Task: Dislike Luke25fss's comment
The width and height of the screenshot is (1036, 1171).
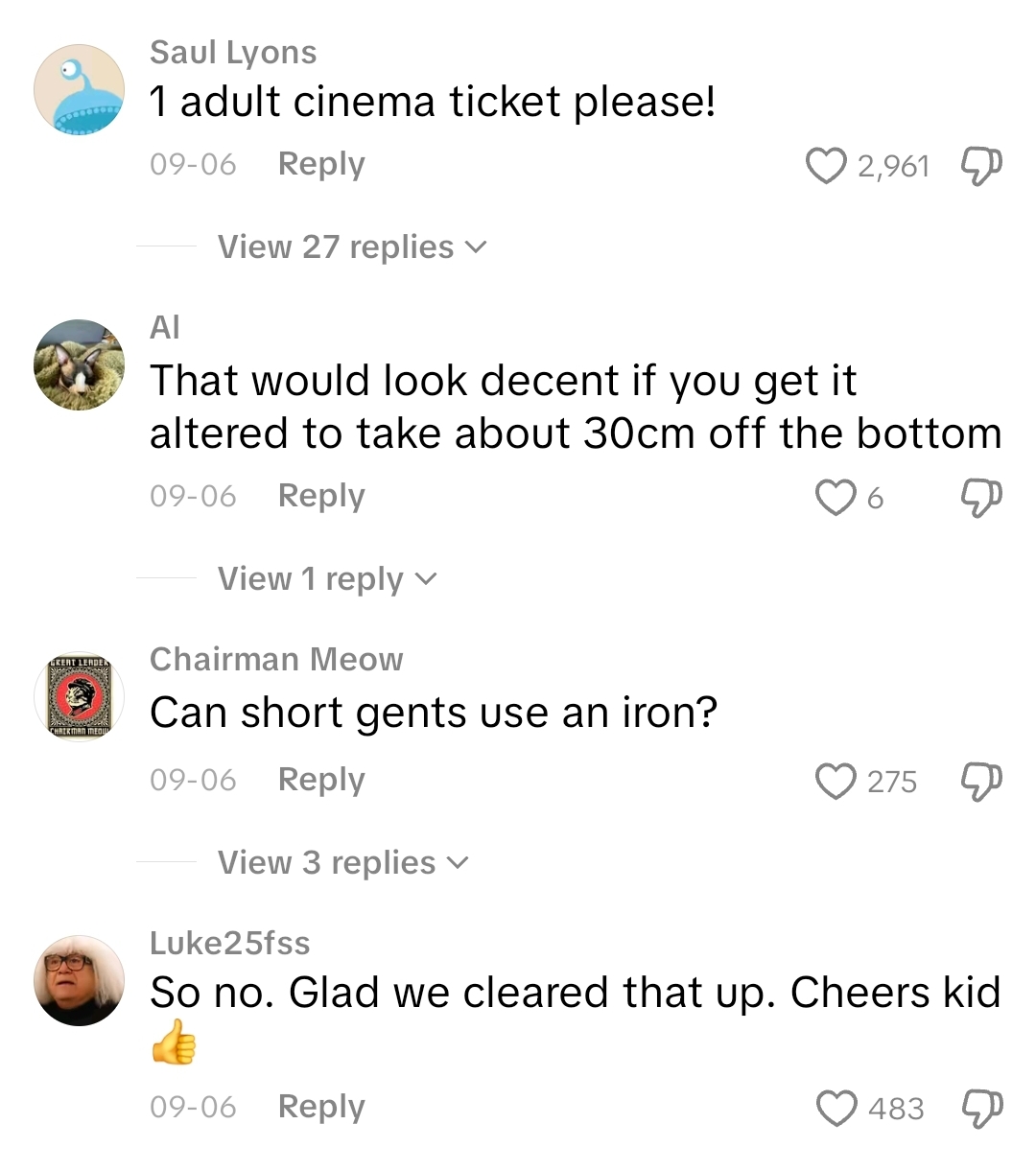Action: tap(980, 1109)
